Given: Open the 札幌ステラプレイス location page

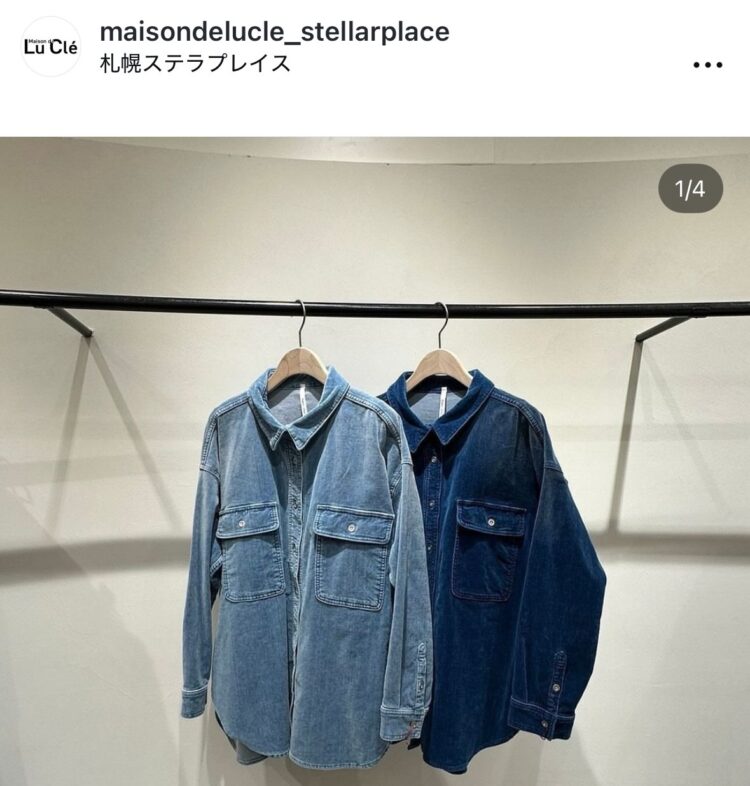Looking at the screenshot, I should tap(195, 64).
